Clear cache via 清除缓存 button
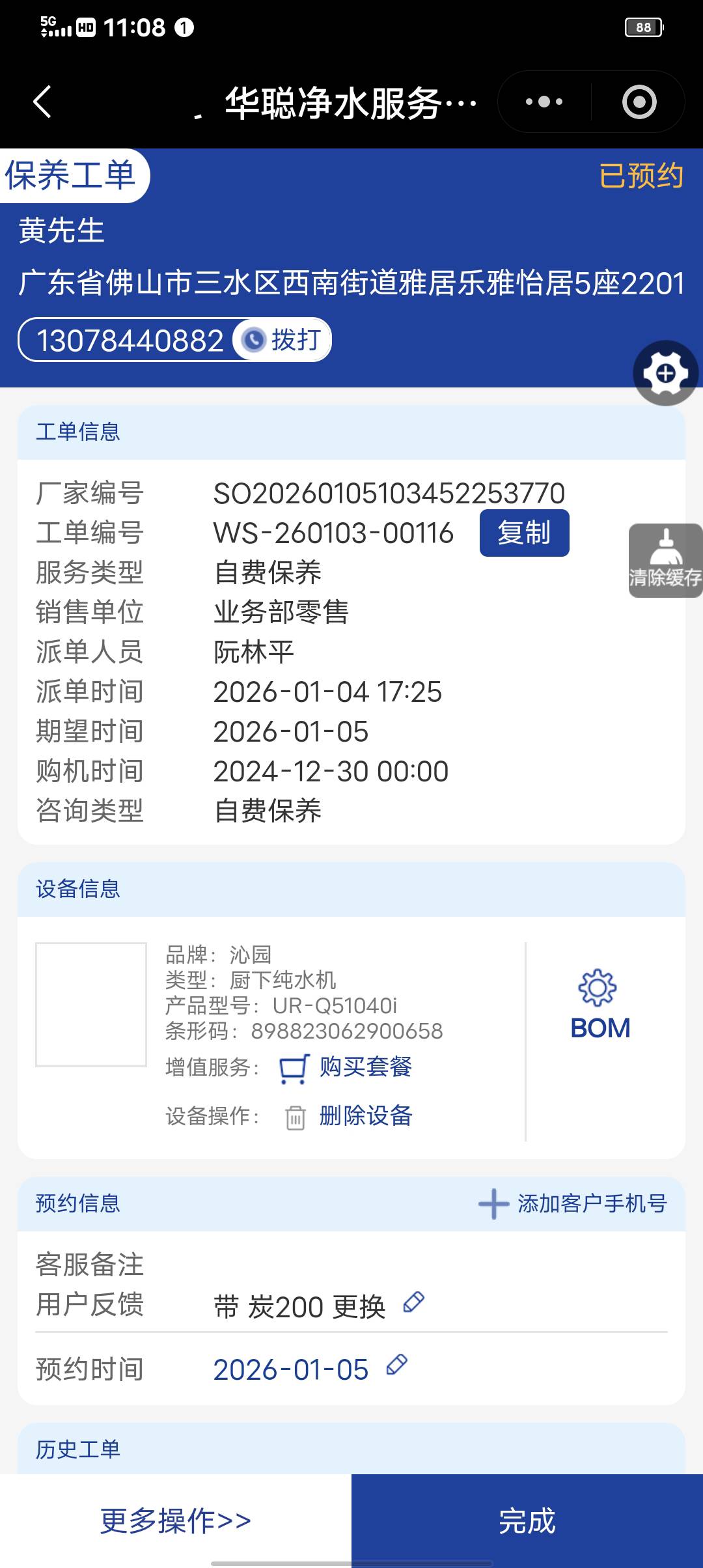This screenshot has height=1568, width=703. click(x=665, y=560)
